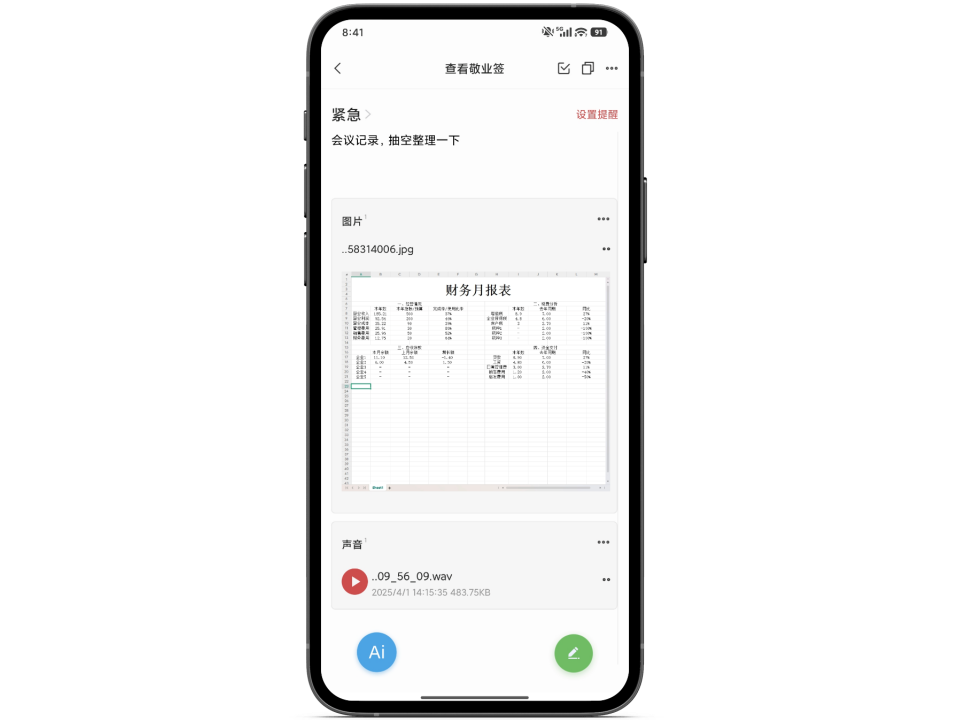Open options for 58314006.jpg
960x720 pixels.
606,249
